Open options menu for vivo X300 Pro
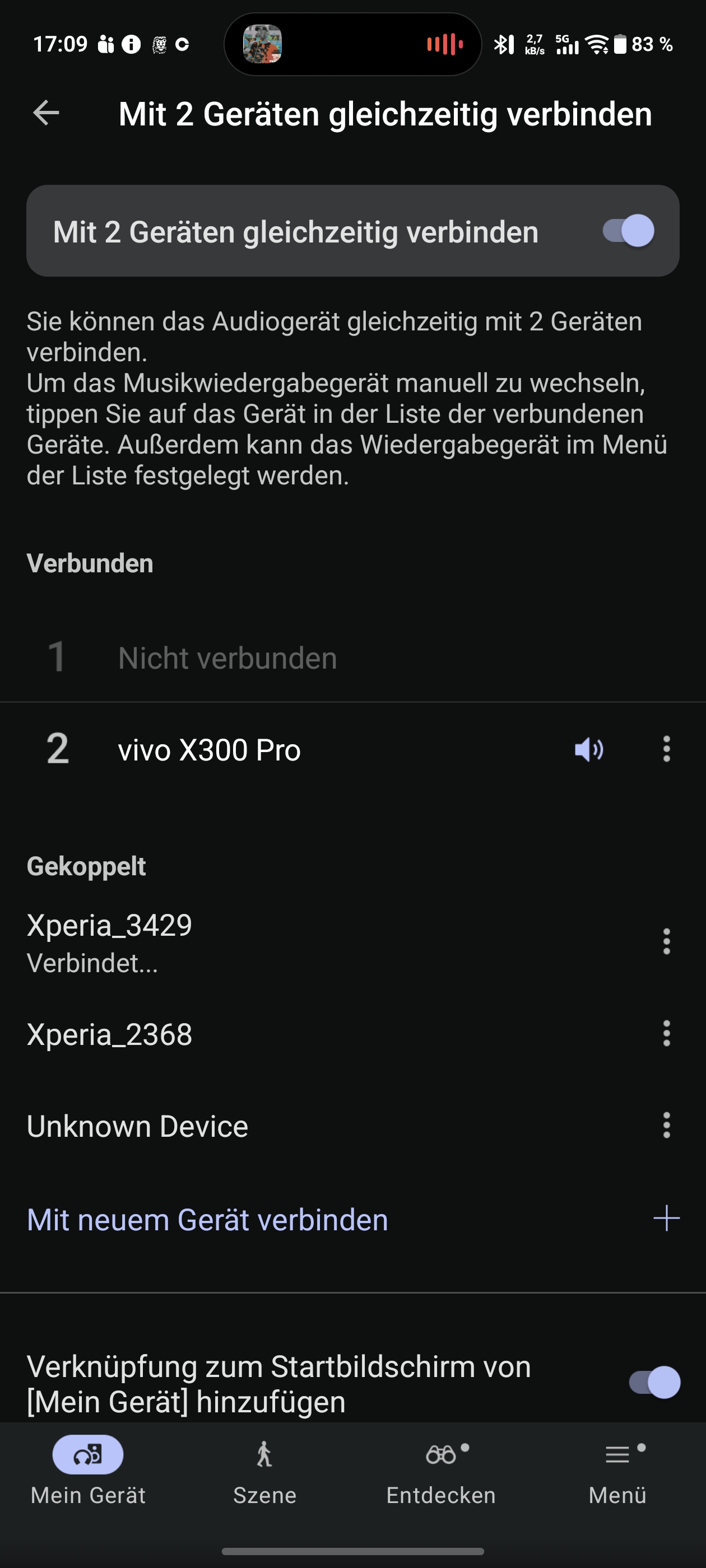 tap(666, 749)
